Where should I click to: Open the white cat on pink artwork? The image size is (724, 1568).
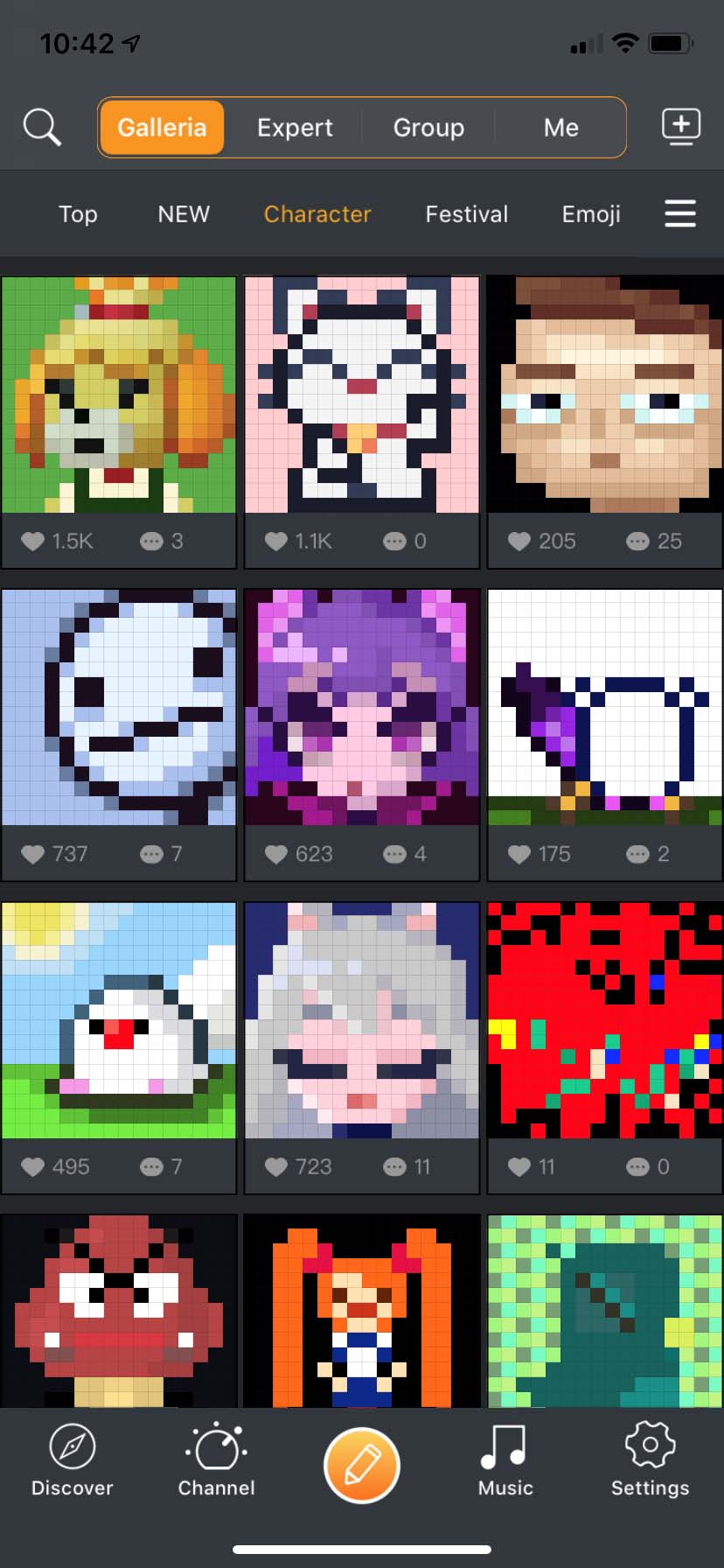click(362, 395)
